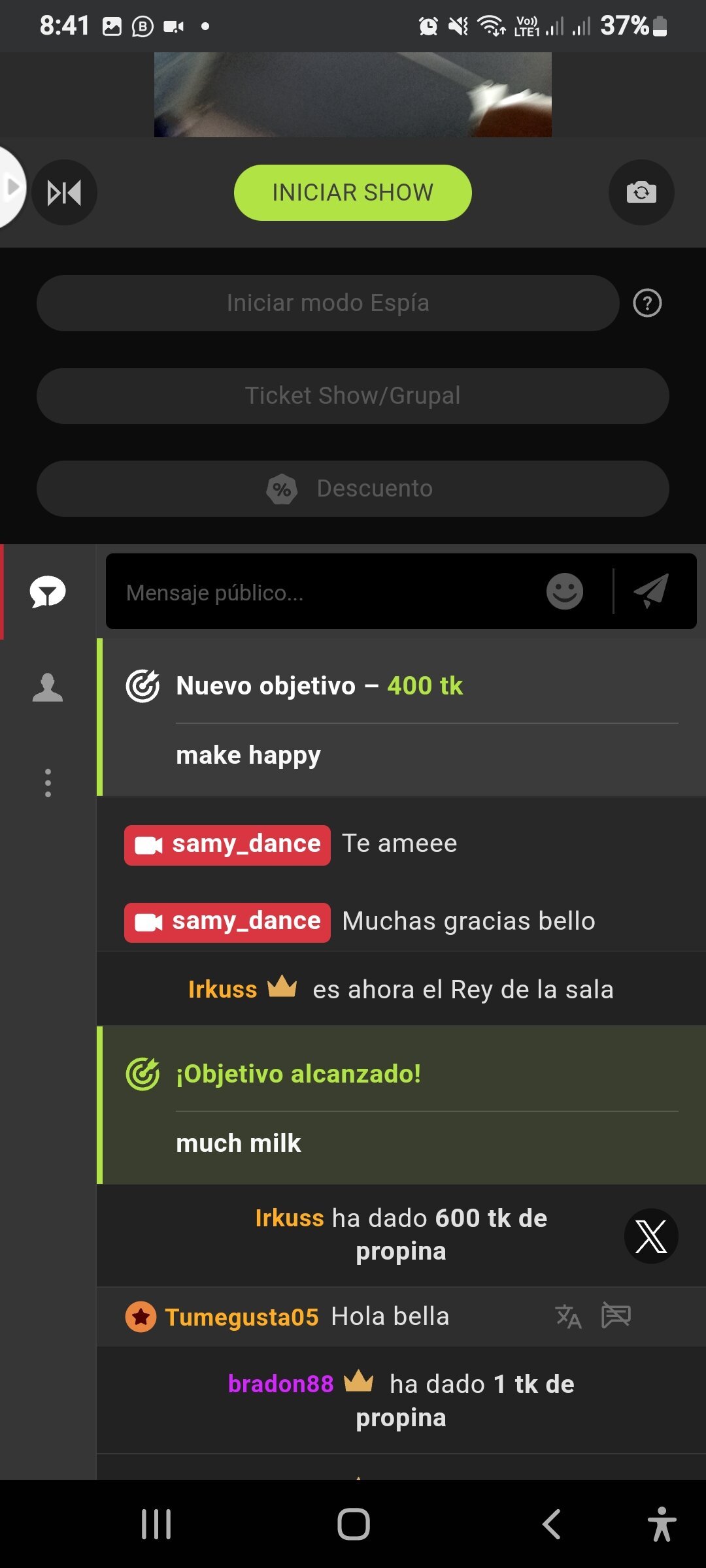Image resolution: width=706 pixels, height=1568 pixels.
Task: Switch between front and back camera
Action: 641,193
